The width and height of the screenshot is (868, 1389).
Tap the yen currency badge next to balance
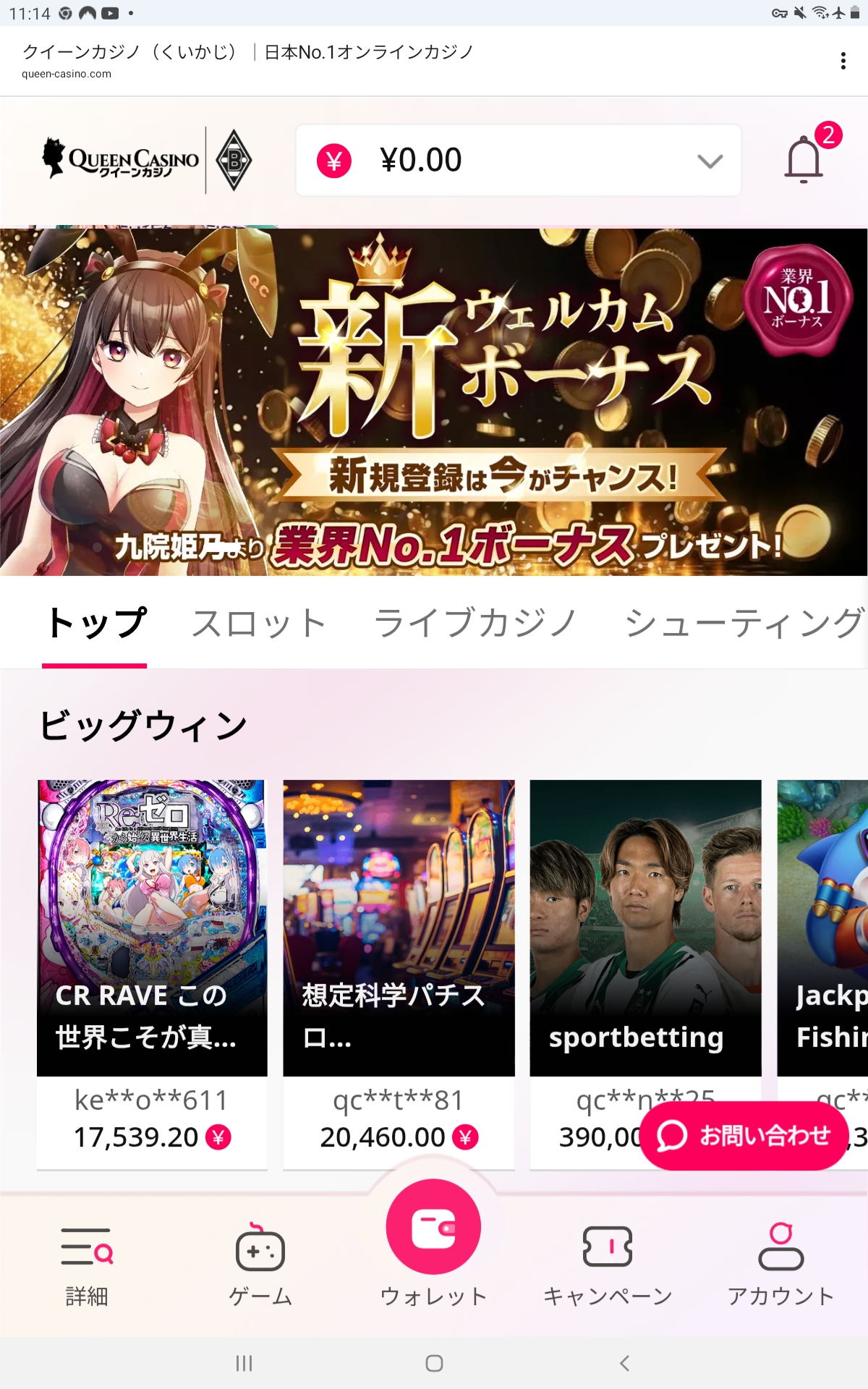[x=334, y=161]
